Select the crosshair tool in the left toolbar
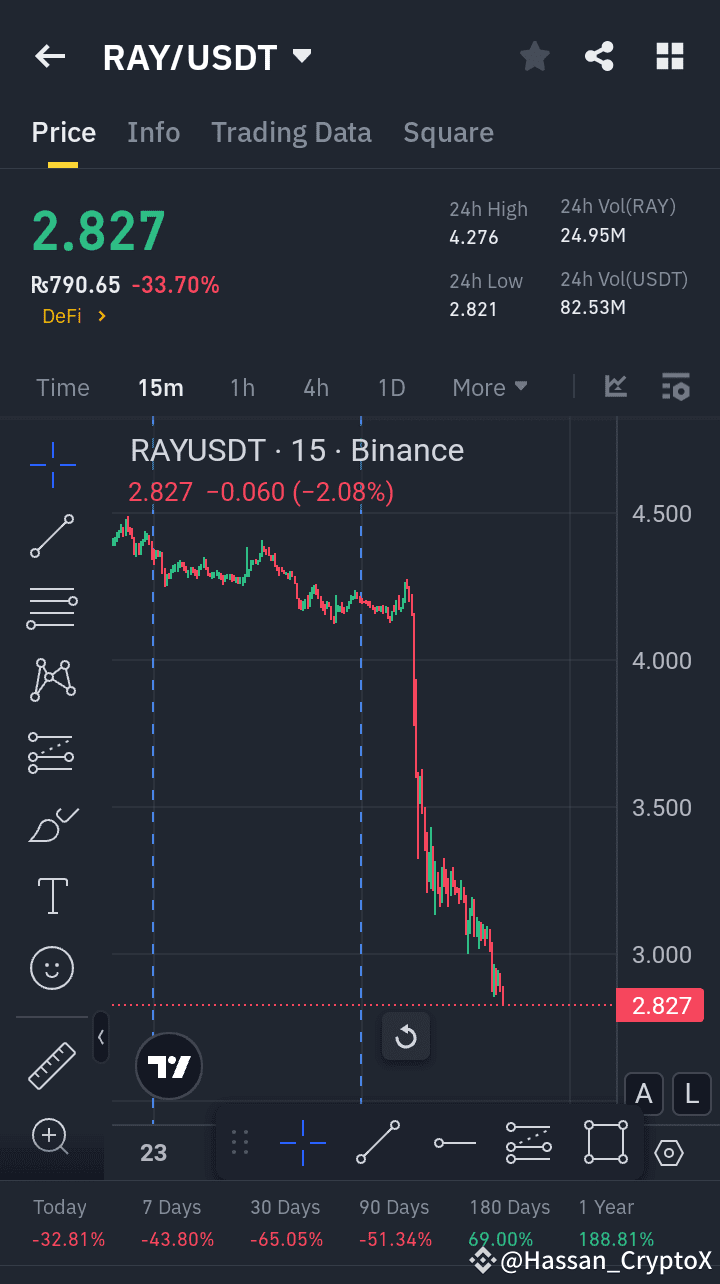This screenshot has height=1284, width=720. point(52,464)
